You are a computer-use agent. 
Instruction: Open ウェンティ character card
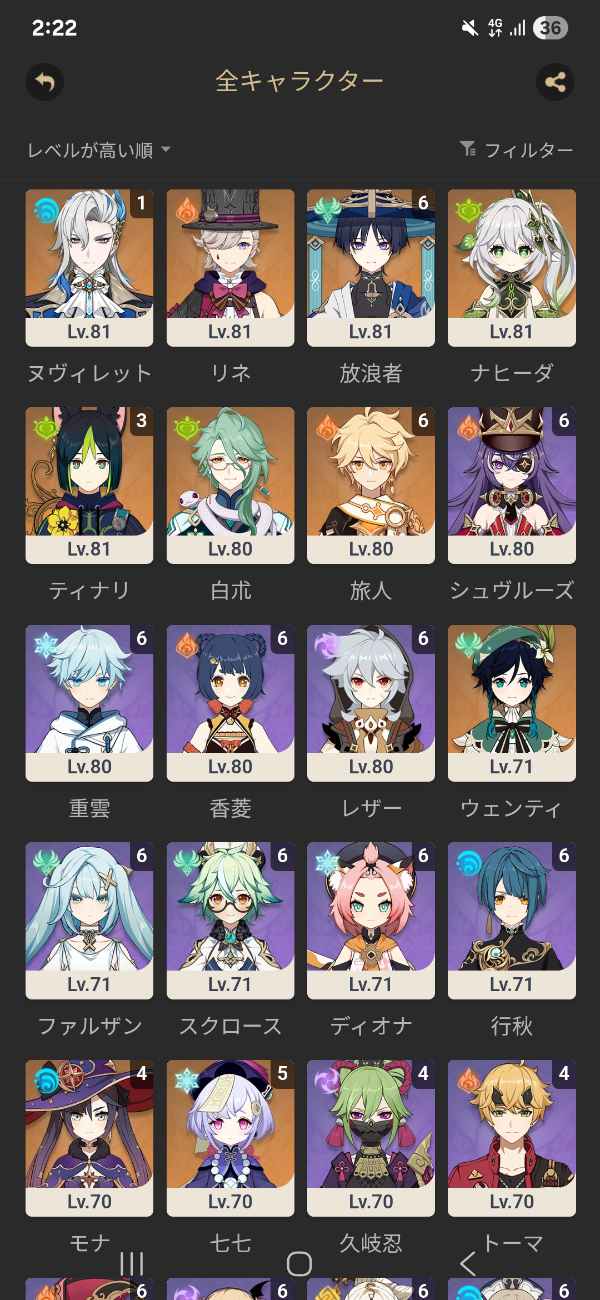[512, 703]
